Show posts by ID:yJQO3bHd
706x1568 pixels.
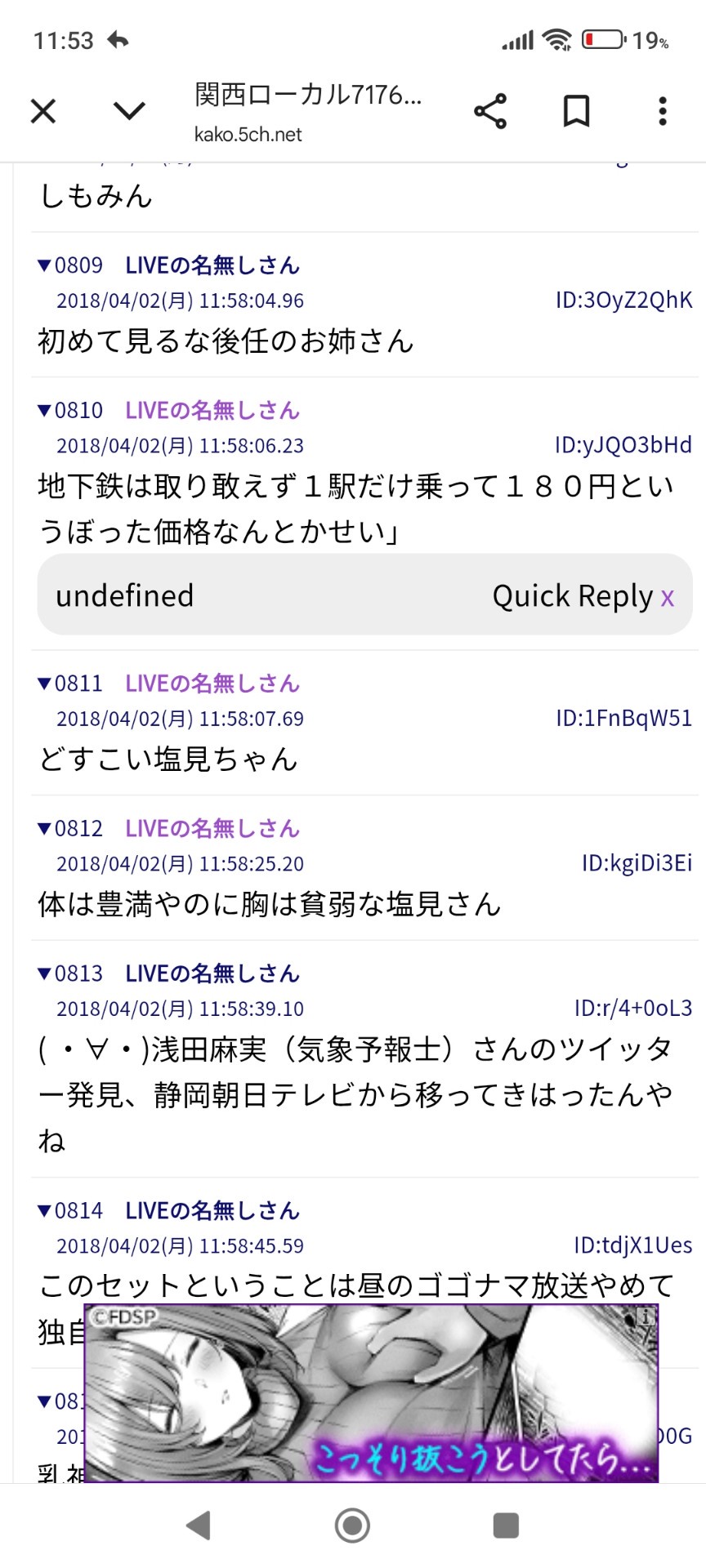coord(623,445)
